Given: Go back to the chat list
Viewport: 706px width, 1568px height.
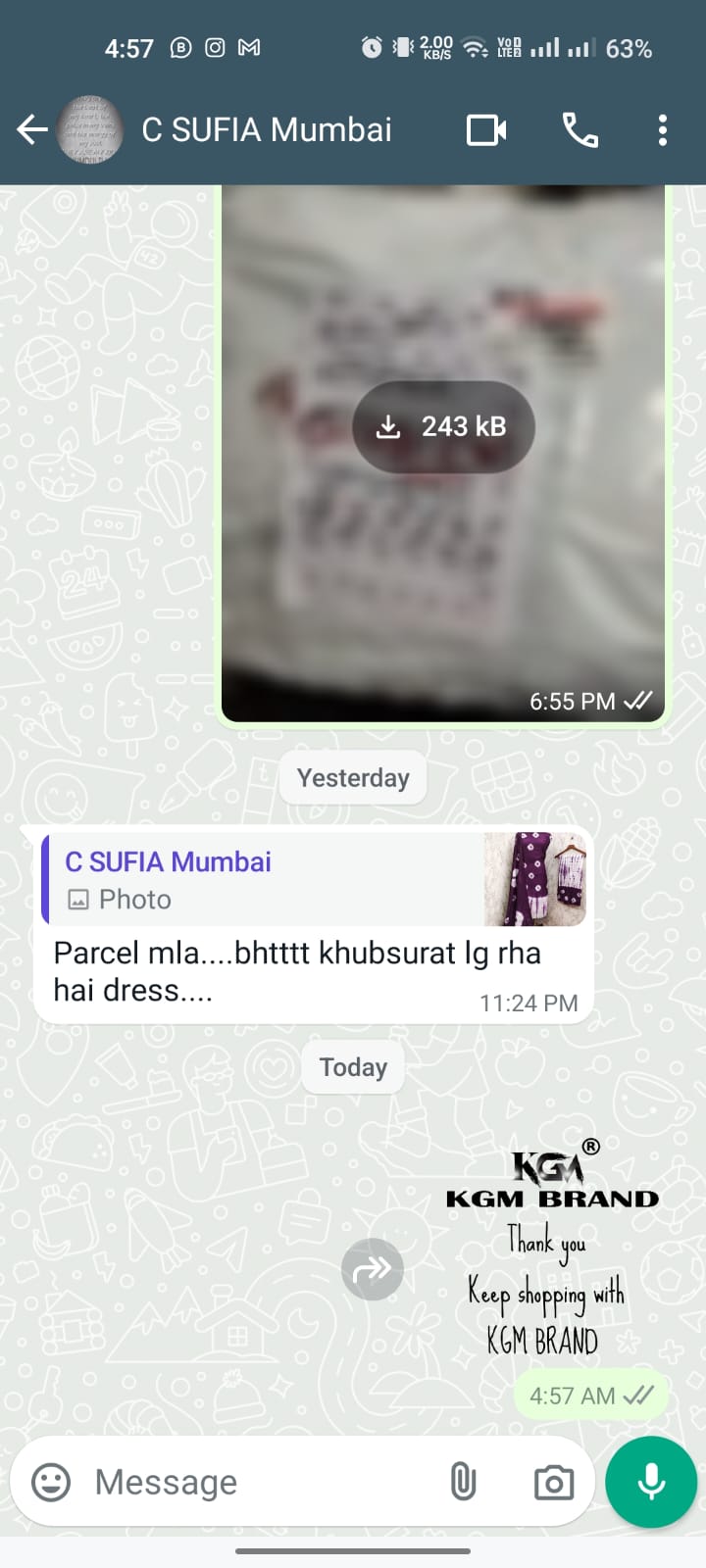Looking at the screenshot, I should coord(32,129).
